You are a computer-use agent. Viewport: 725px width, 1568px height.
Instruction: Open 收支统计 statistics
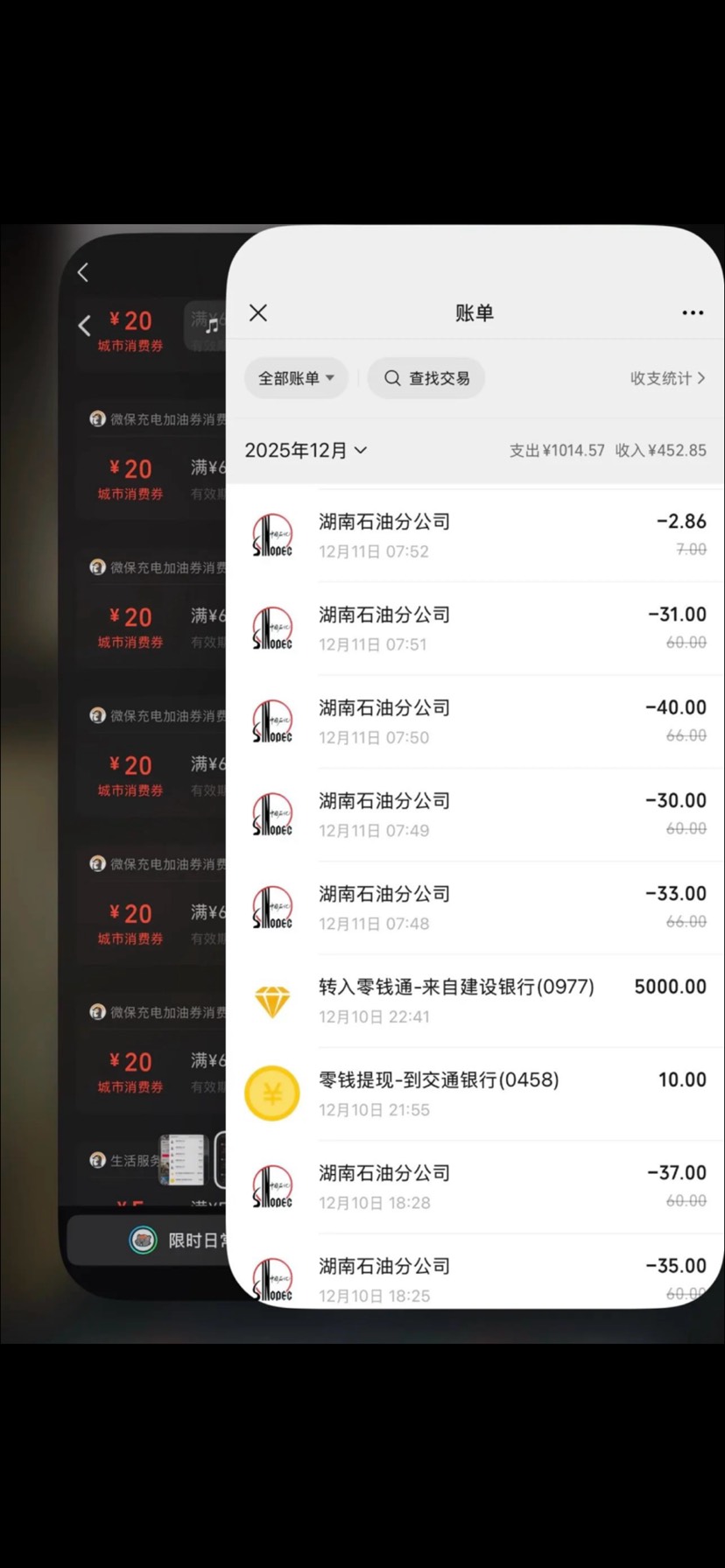[667, 378]
